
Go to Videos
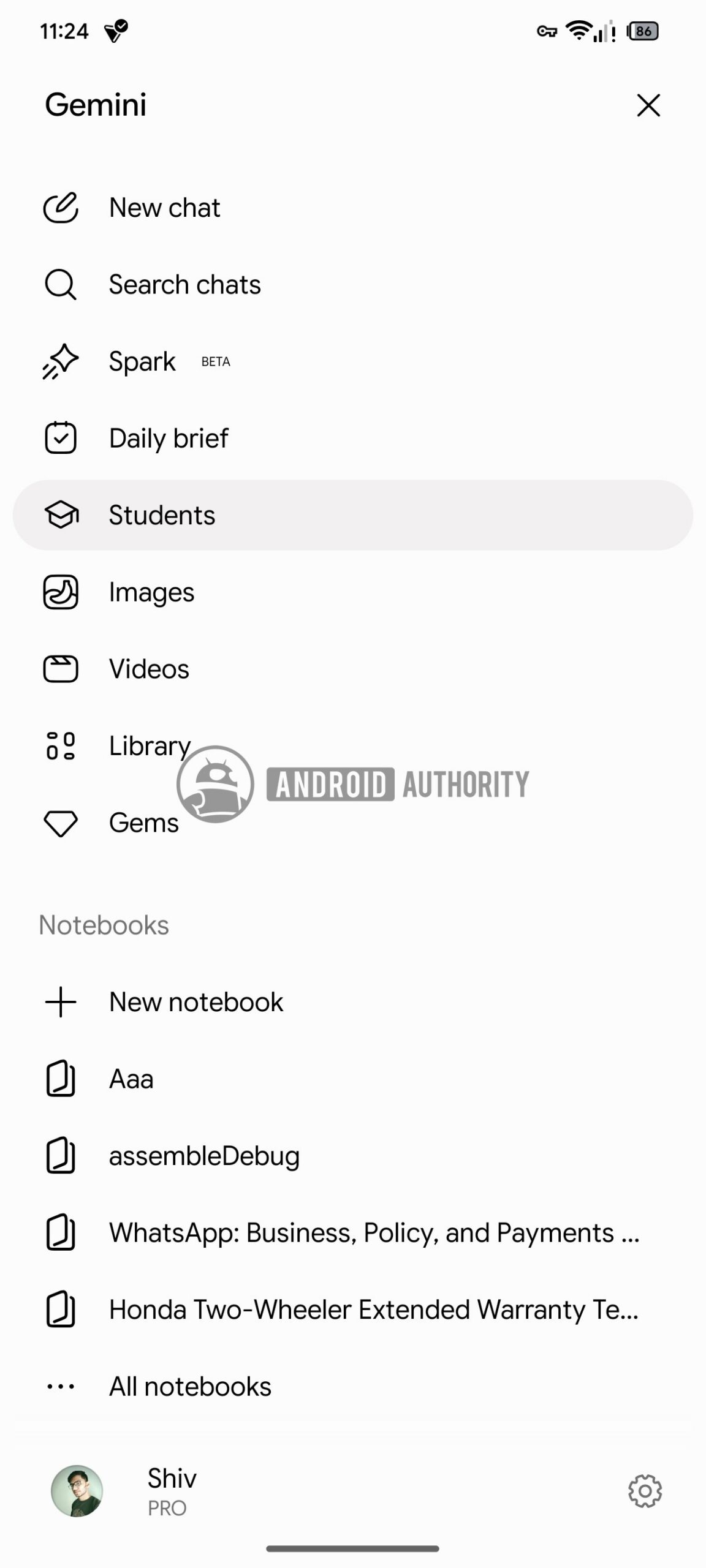353,669
